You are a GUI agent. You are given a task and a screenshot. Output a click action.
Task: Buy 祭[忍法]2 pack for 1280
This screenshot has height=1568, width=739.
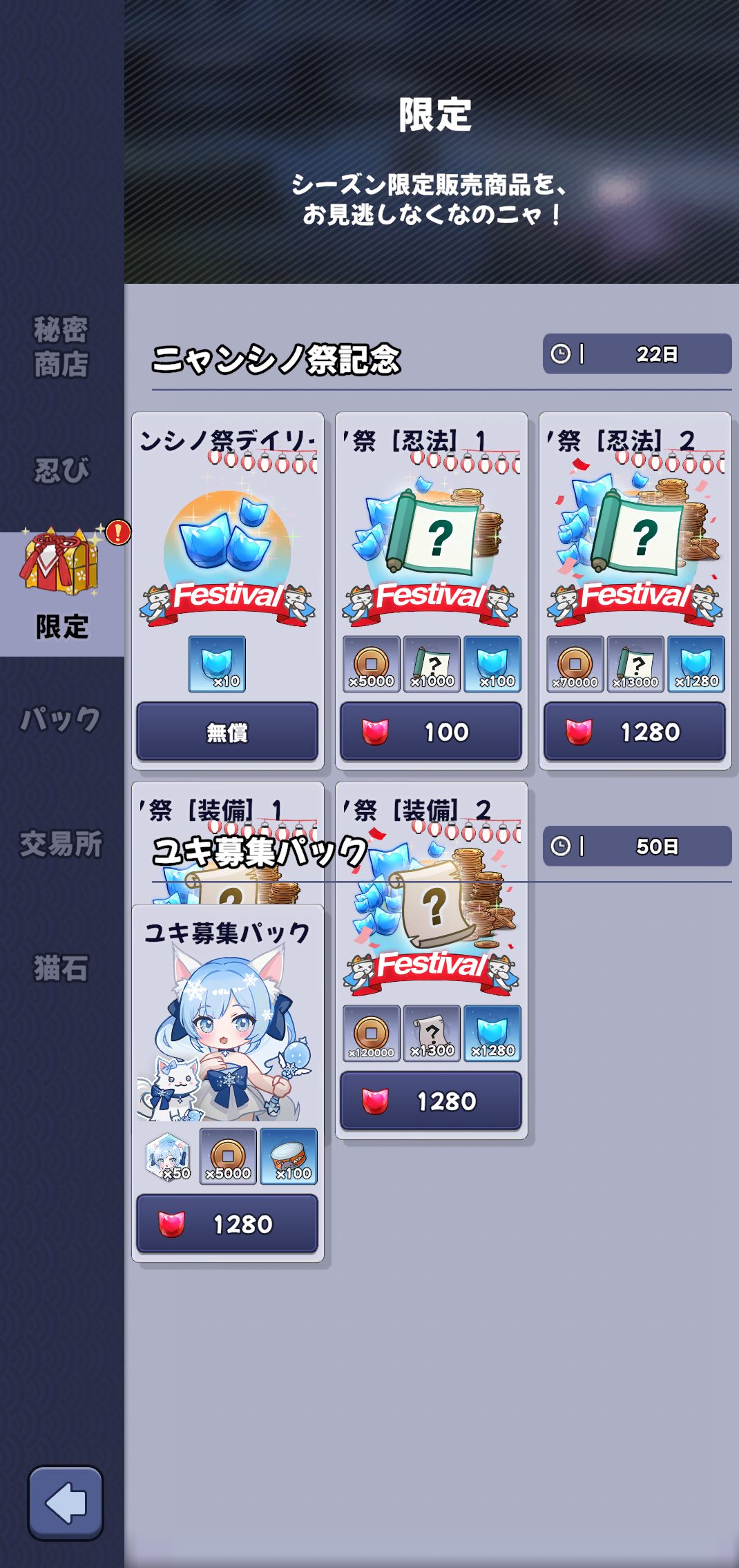click(635, 732)
